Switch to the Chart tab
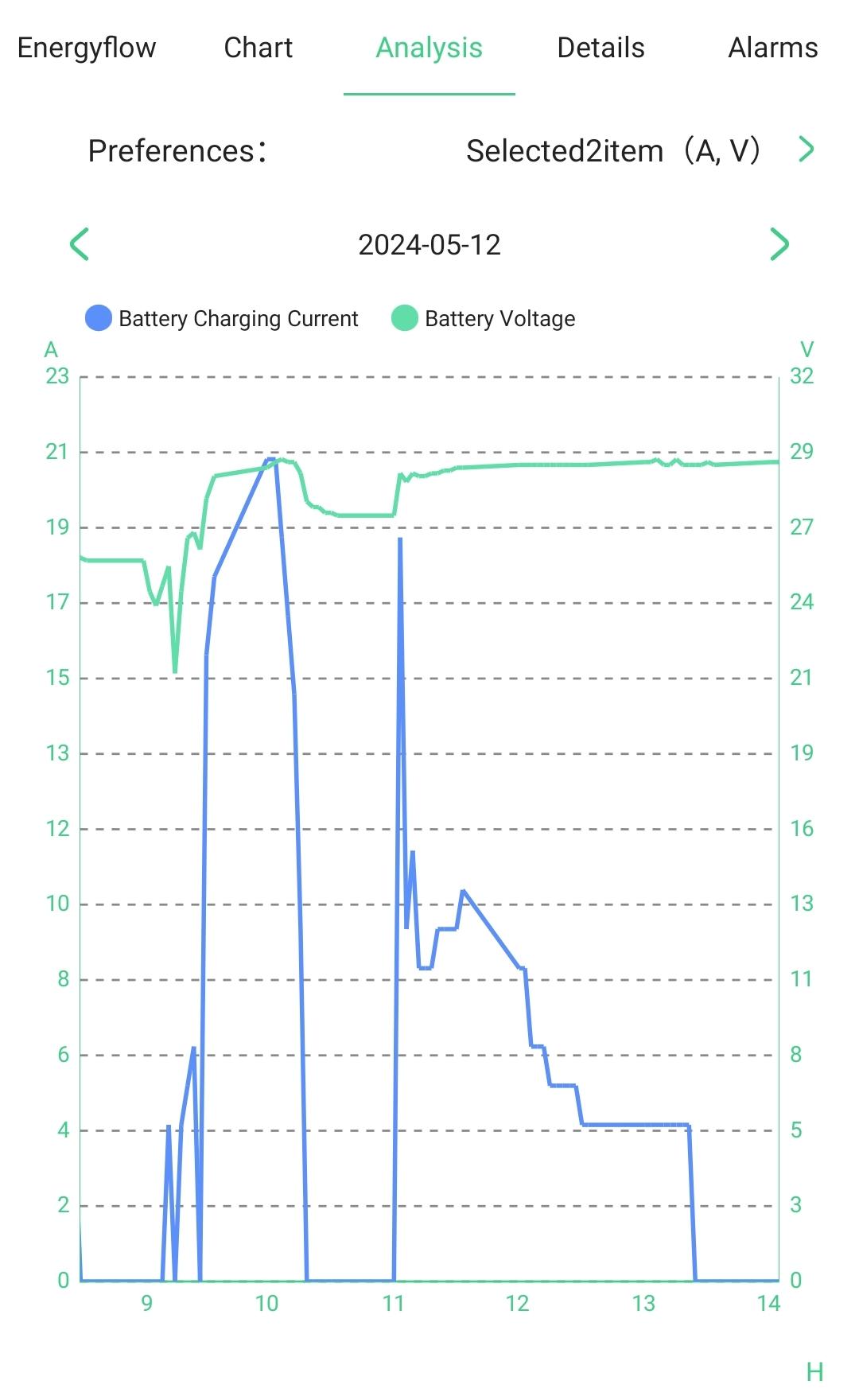The width and height of the screenshot is (859, 1400). click(258, 48)
